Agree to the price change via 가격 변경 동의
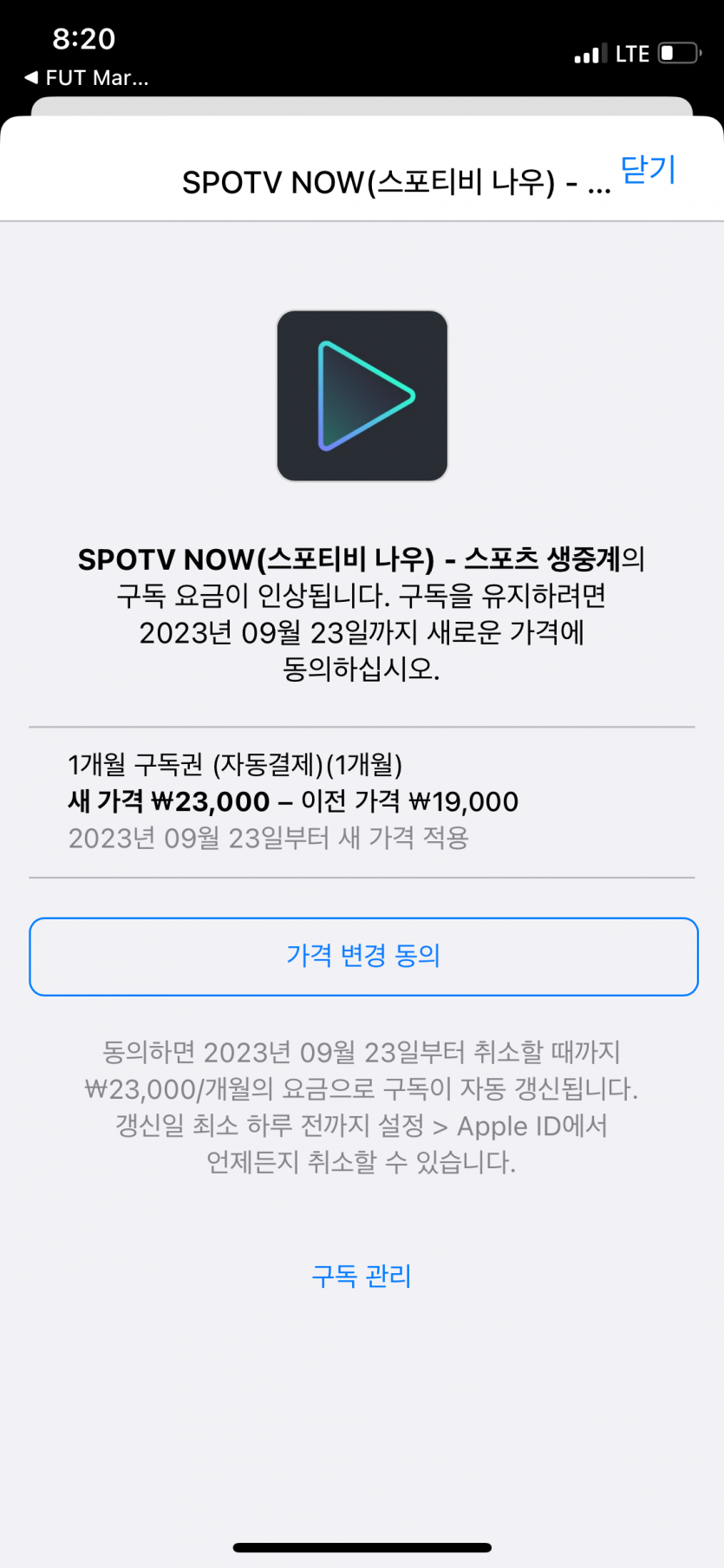This screenshot has width=724, height=1568. [x=362, y=957]
